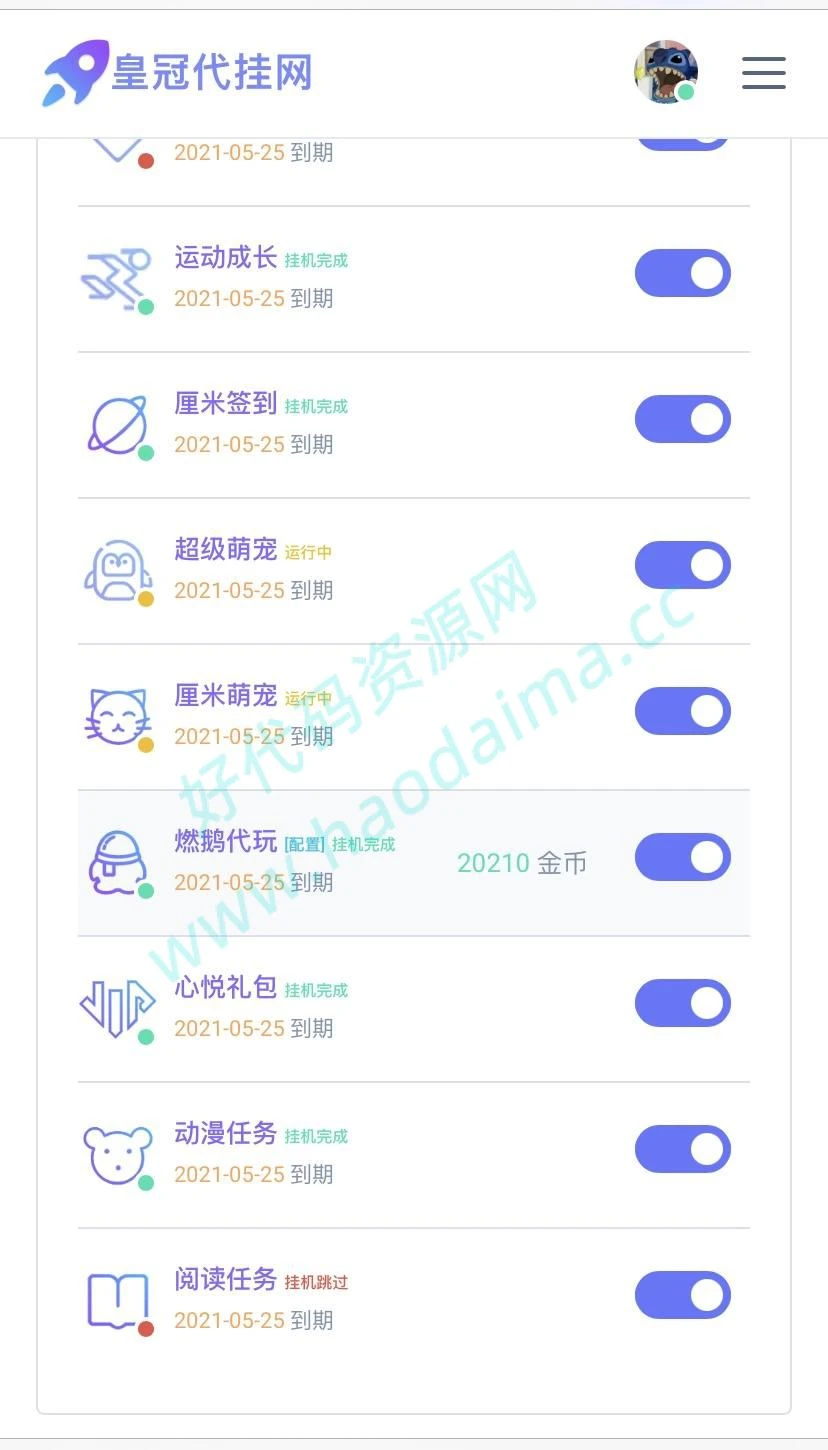The width and height of the screenshot is (828, 1450).
Task: Disable the 厘米签到 switch
Action: tap(683, 419)
